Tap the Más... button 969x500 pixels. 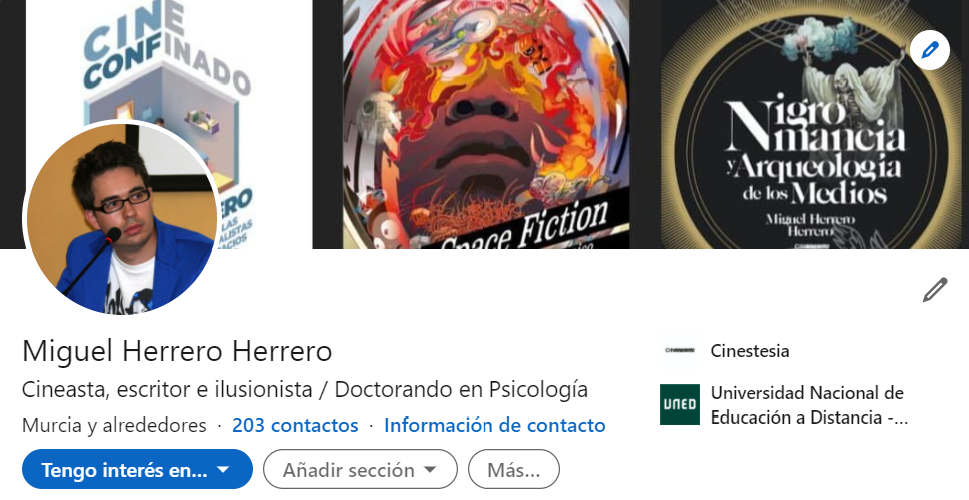[x=513, y=469]
